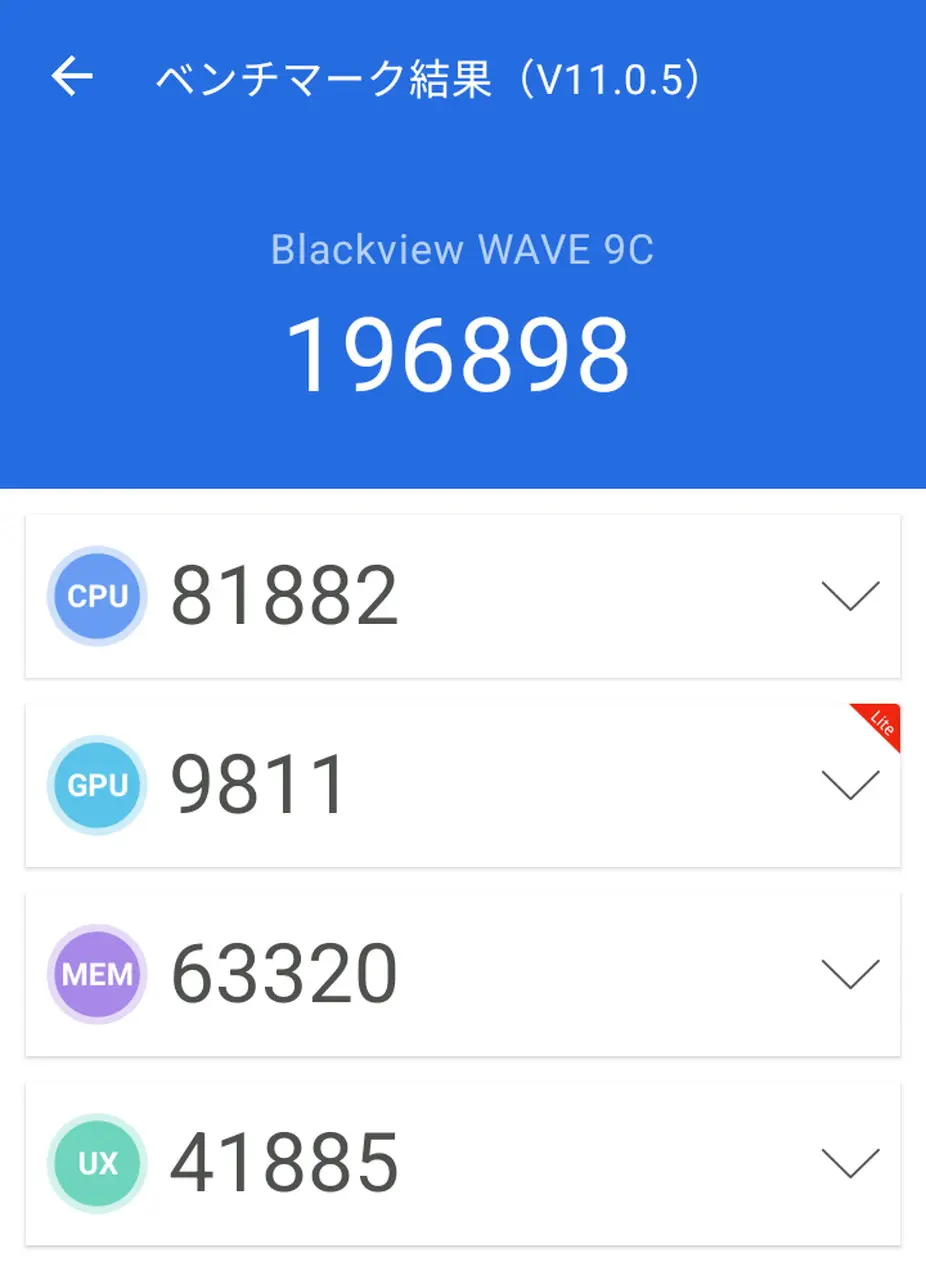This screenshot has width=926, height=1280.
Task: Expand the MEM score details
Action: click(850, 974)
